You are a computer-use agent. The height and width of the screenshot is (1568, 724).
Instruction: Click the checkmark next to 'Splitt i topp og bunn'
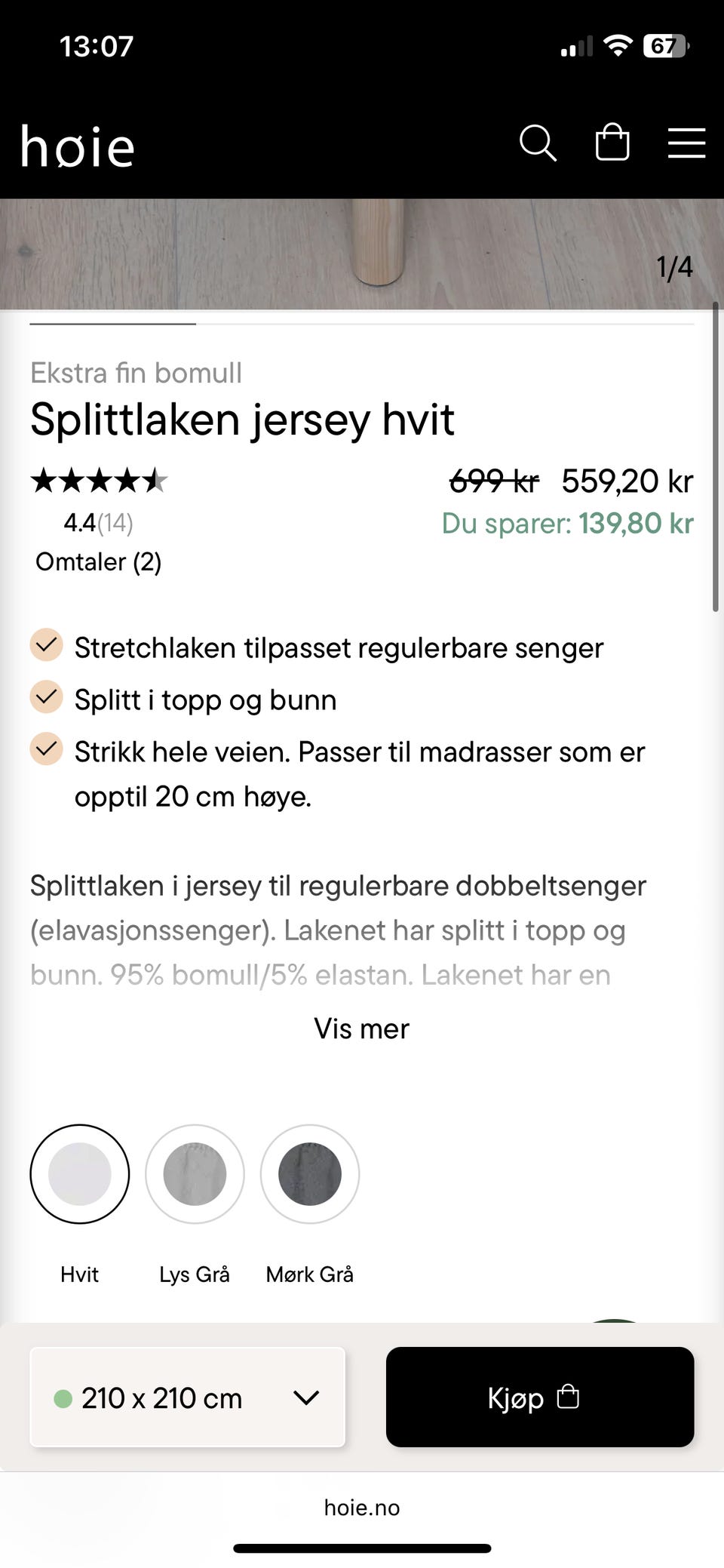click(46, 697)
